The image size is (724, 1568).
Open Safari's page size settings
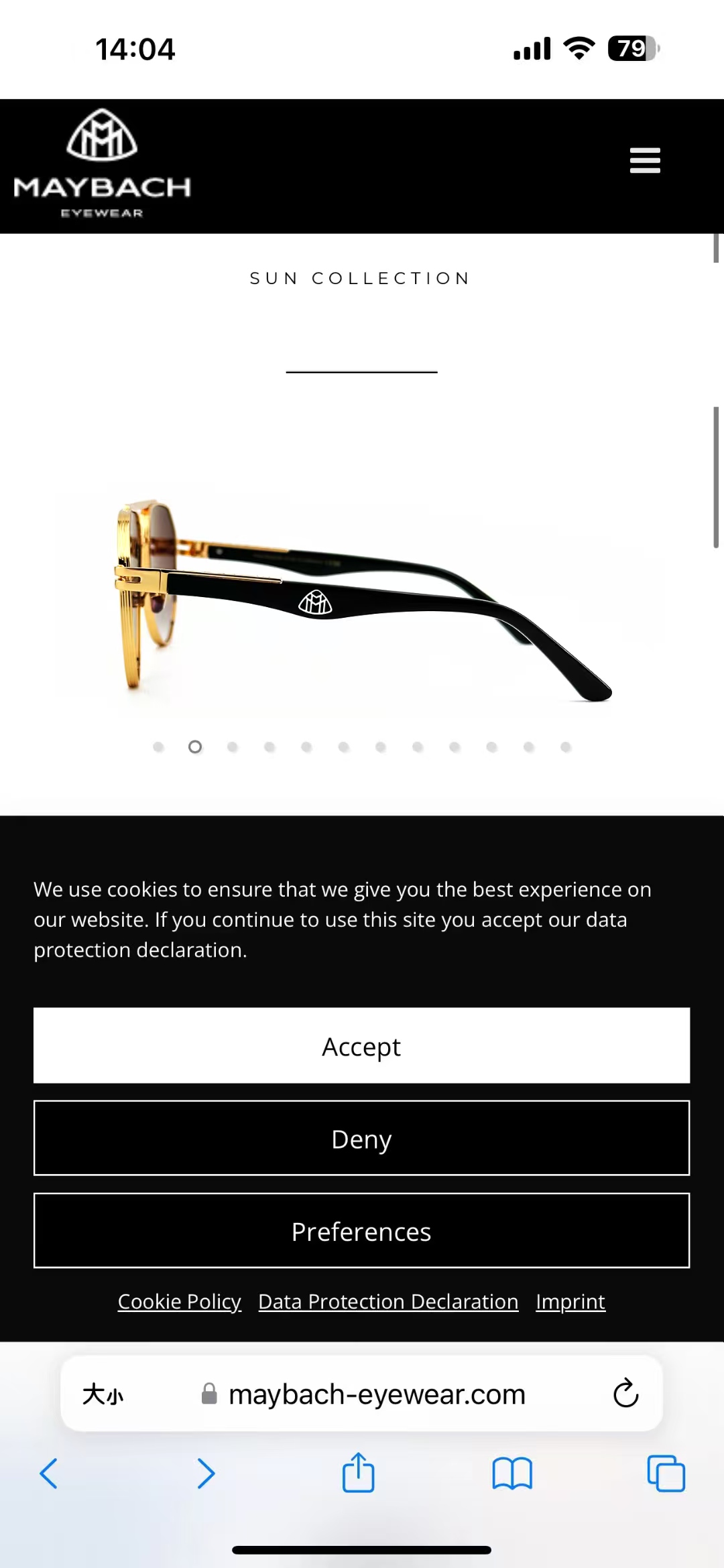tap(103, 1394)
